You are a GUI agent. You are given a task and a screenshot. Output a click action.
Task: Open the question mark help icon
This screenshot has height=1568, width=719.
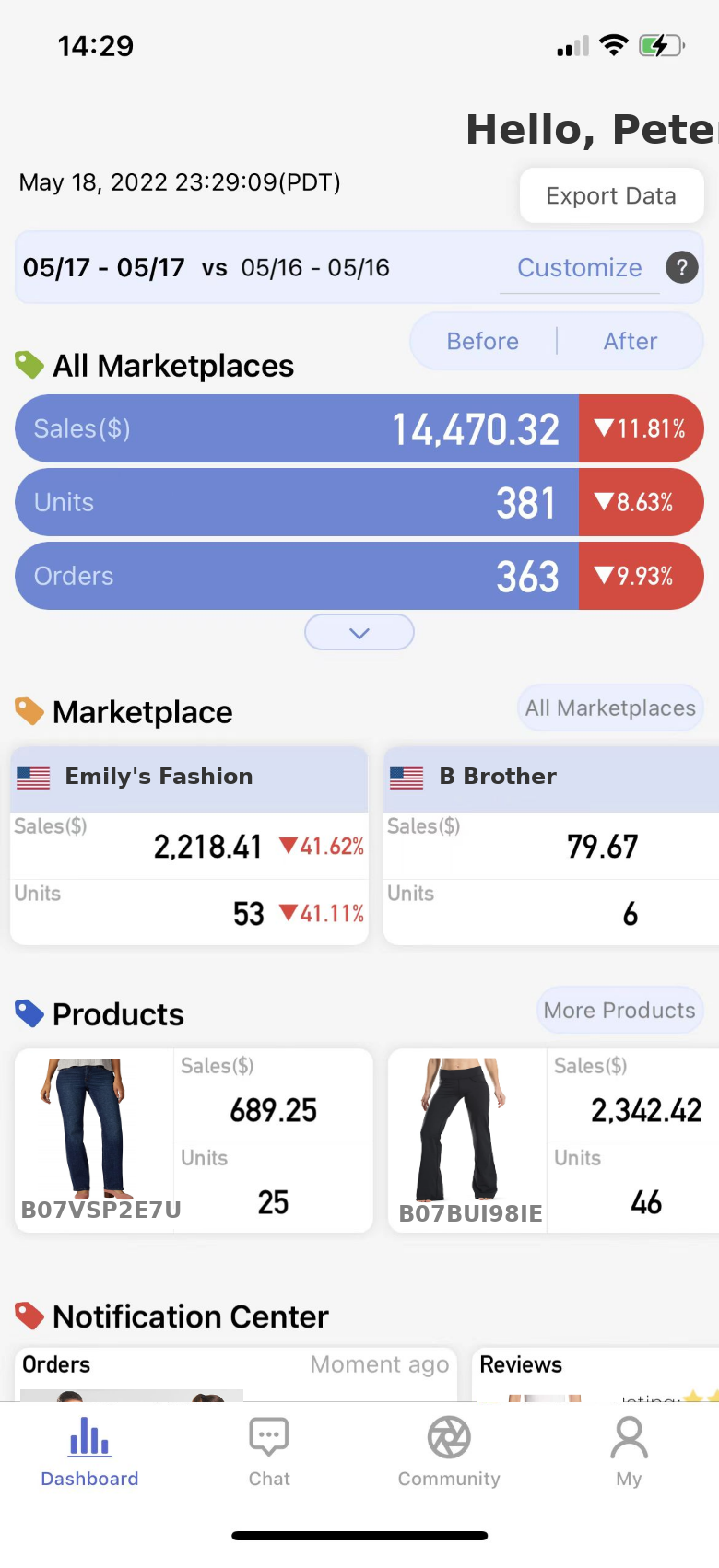(682, 267)
